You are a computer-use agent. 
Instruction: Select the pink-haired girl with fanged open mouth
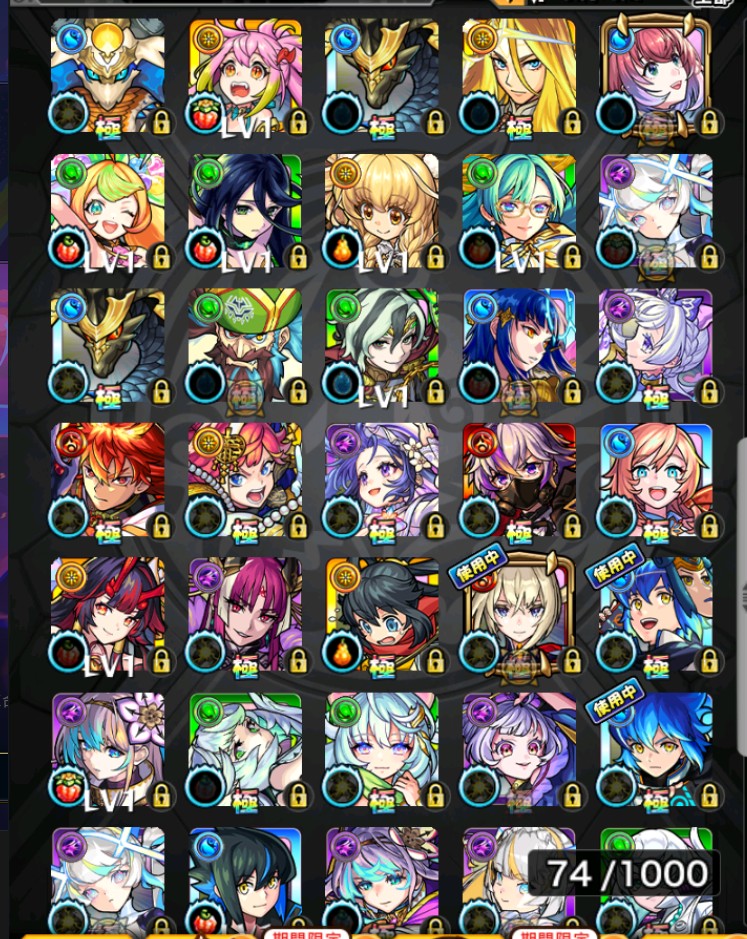click(245, 75)
